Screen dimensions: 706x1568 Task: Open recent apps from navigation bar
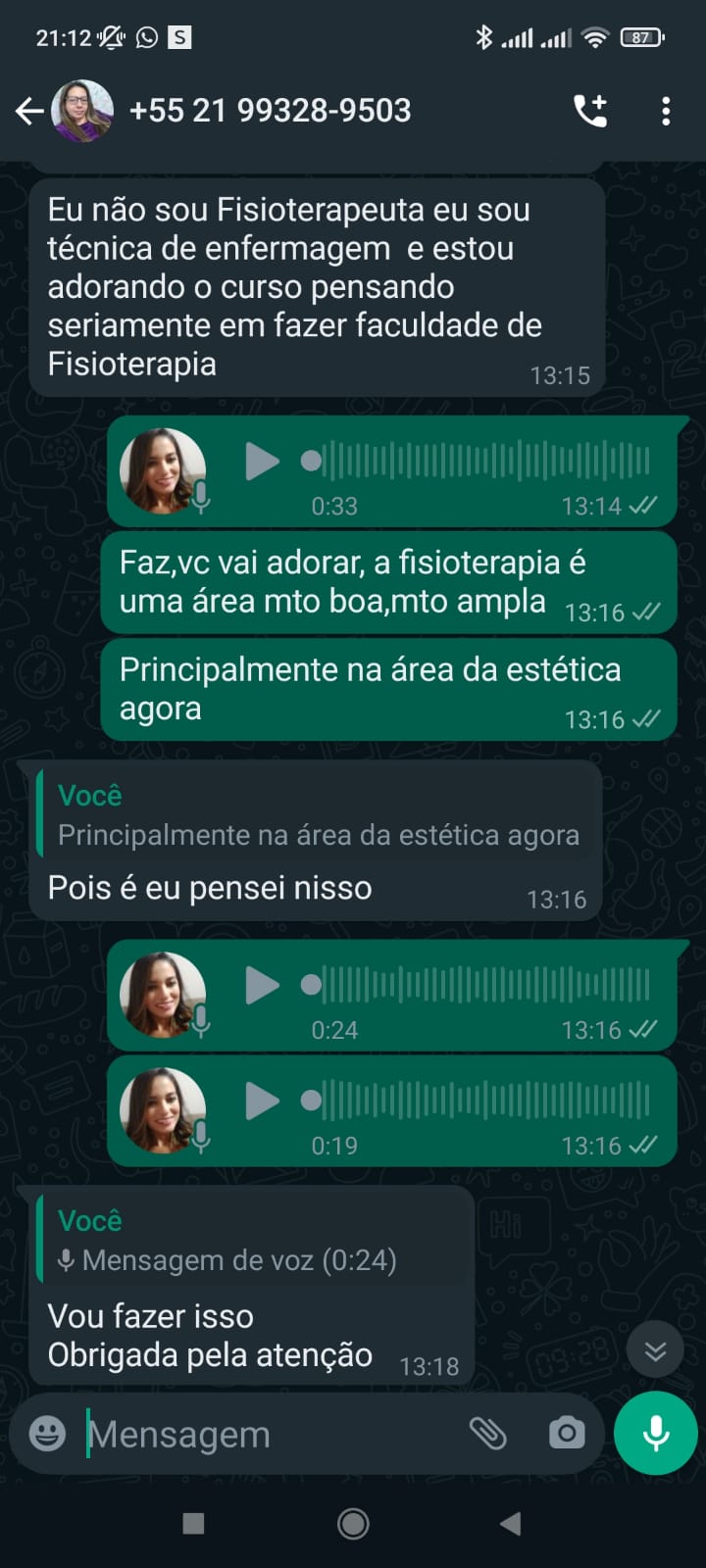point(193,1523)
